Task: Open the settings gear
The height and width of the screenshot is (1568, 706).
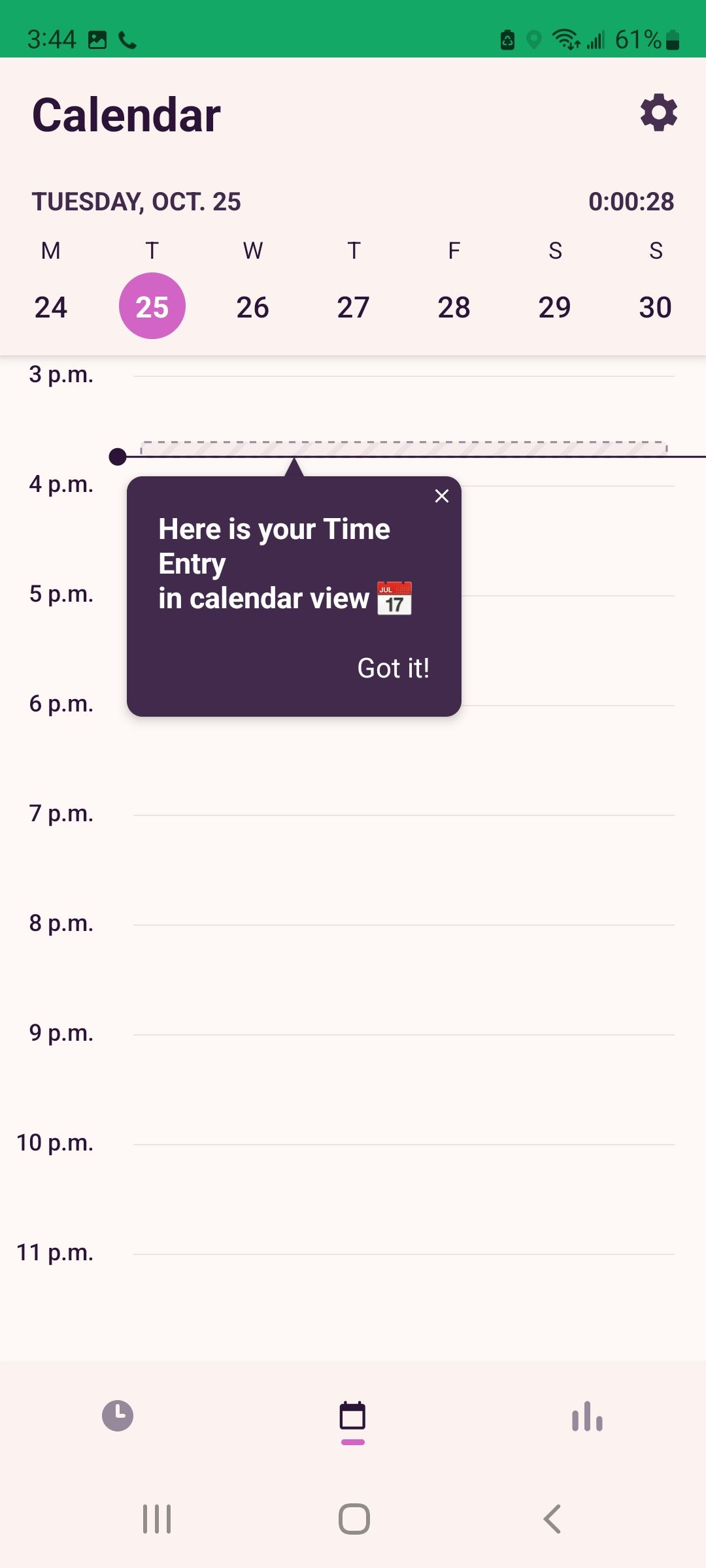Action: click(658, 114)
